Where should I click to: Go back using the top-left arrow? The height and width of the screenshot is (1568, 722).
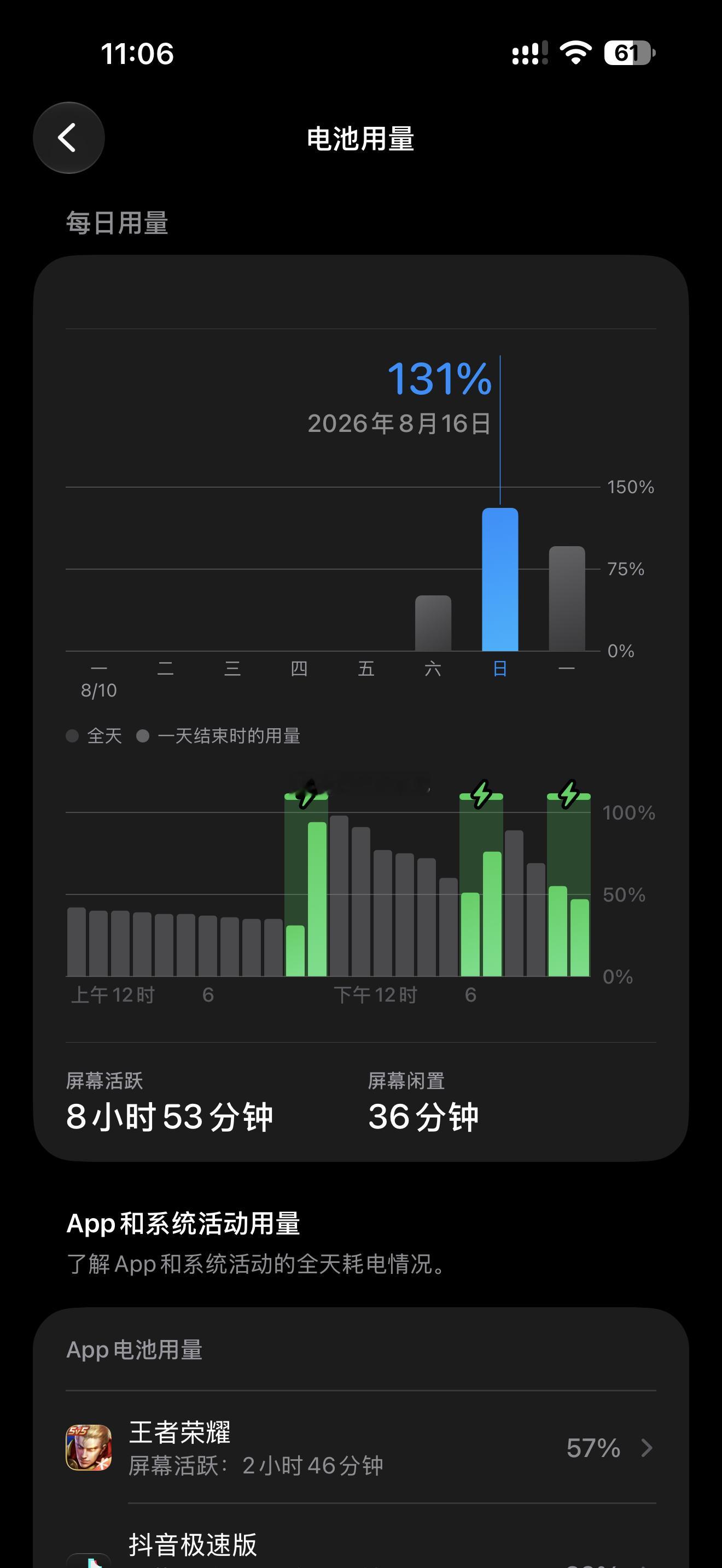[x=69, y=138]
